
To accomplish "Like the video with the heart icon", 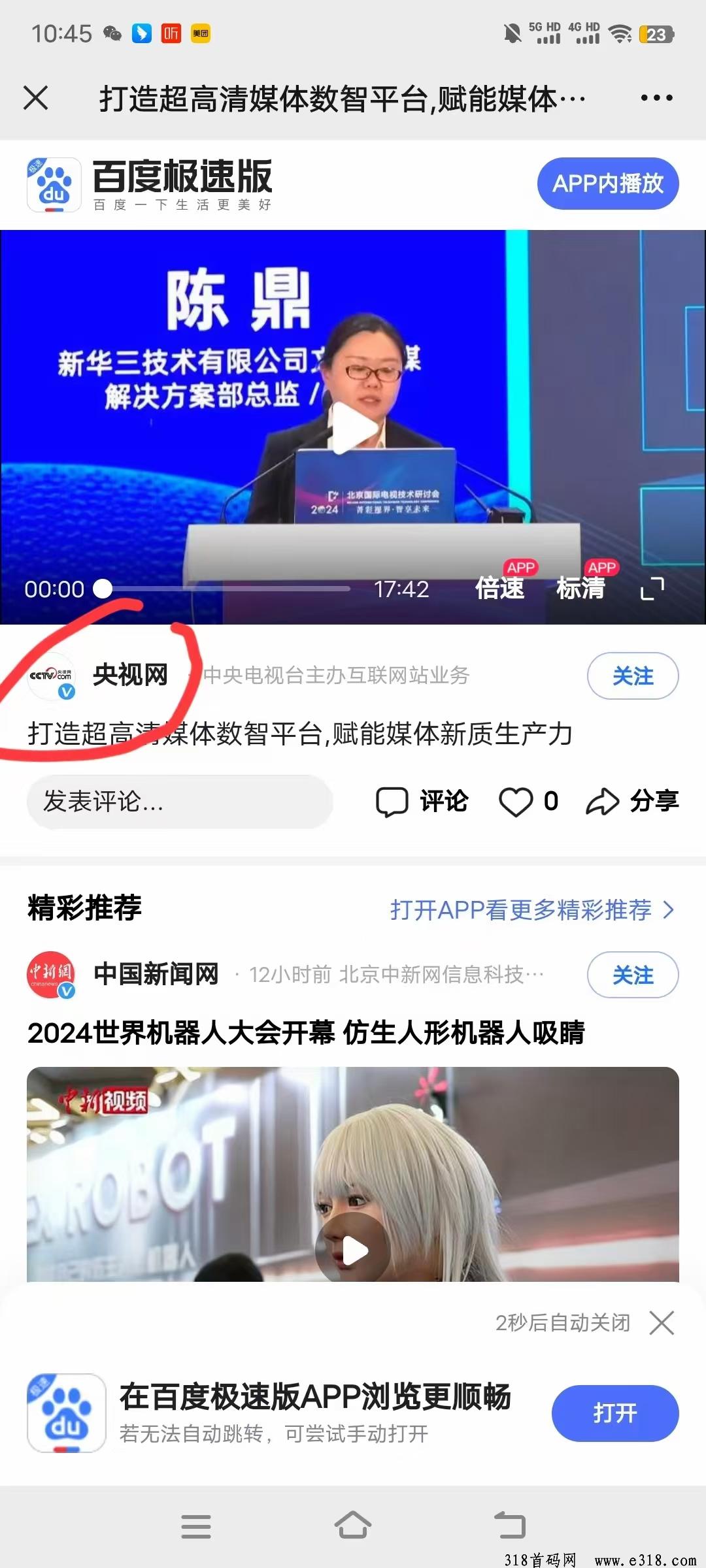I will tap(516, 802).
